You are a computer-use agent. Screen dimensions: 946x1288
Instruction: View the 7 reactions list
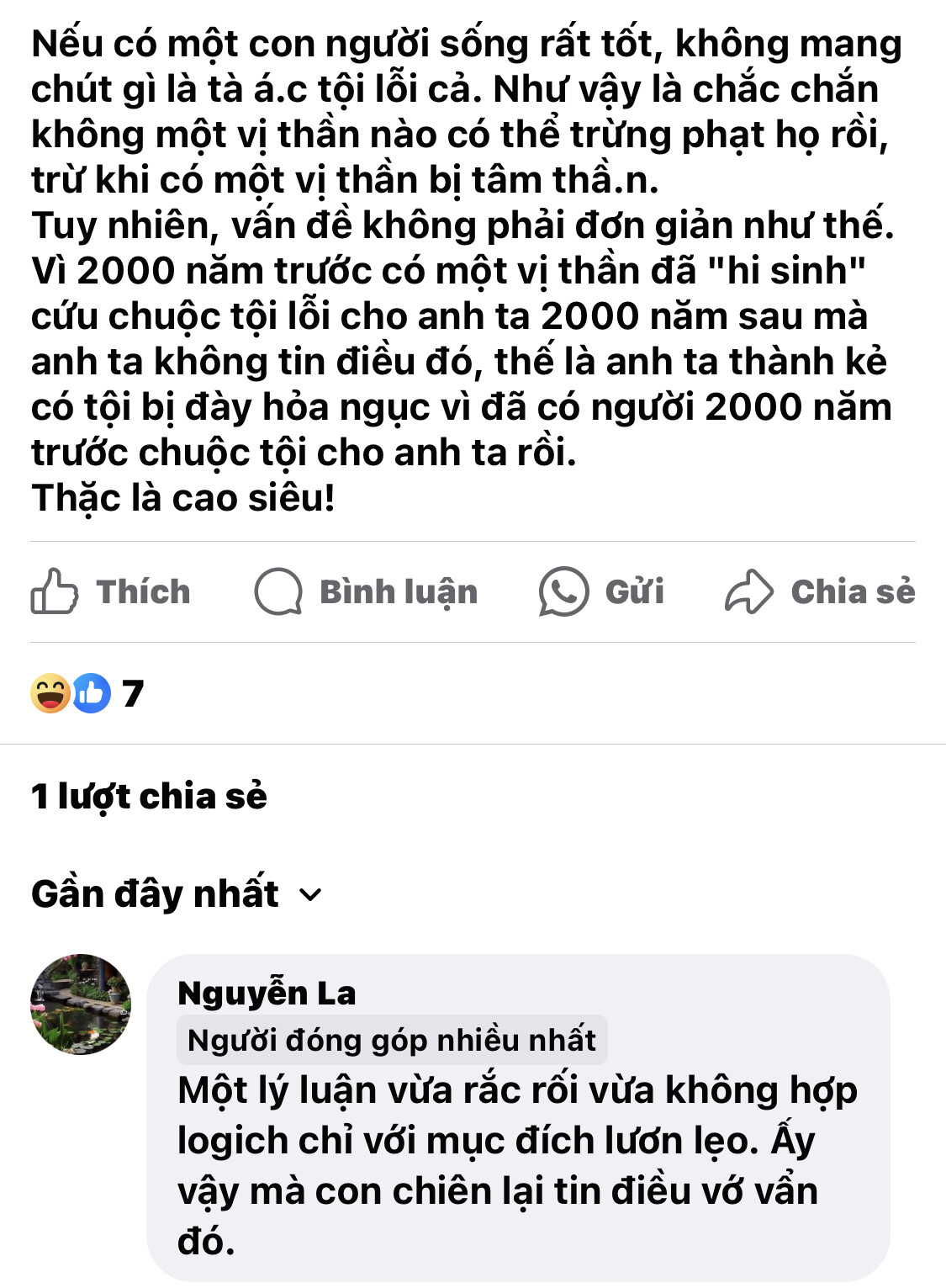point(87,694)
